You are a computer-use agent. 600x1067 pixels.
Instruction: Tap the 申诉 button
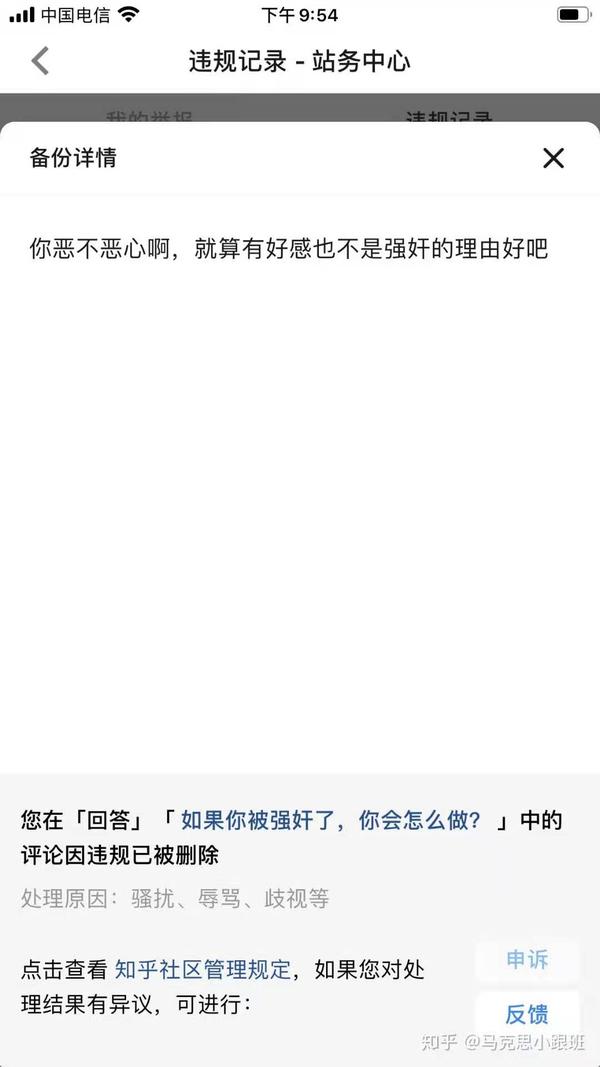tap(527, 960)
